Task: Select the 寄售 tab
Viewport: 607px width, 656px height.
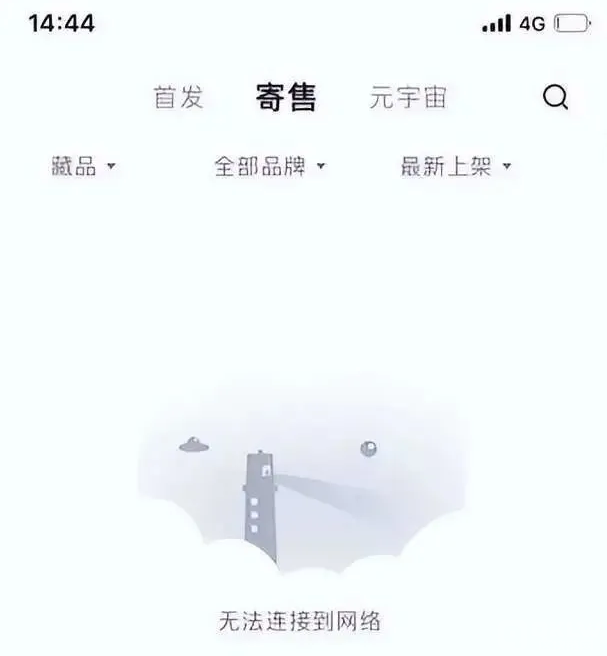Action: coord(286,98)
